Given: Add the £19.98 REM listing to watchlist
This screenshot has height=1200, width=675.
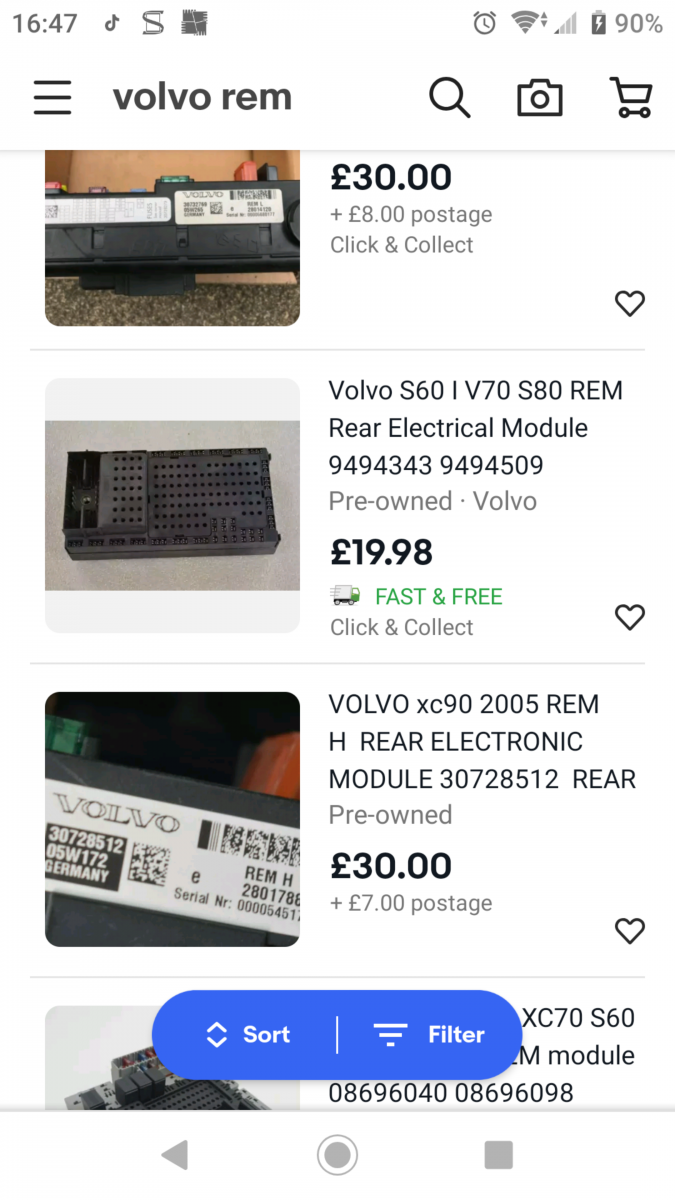Looking at the screenshot, I should pyautogui.click(x=629, y=617).
